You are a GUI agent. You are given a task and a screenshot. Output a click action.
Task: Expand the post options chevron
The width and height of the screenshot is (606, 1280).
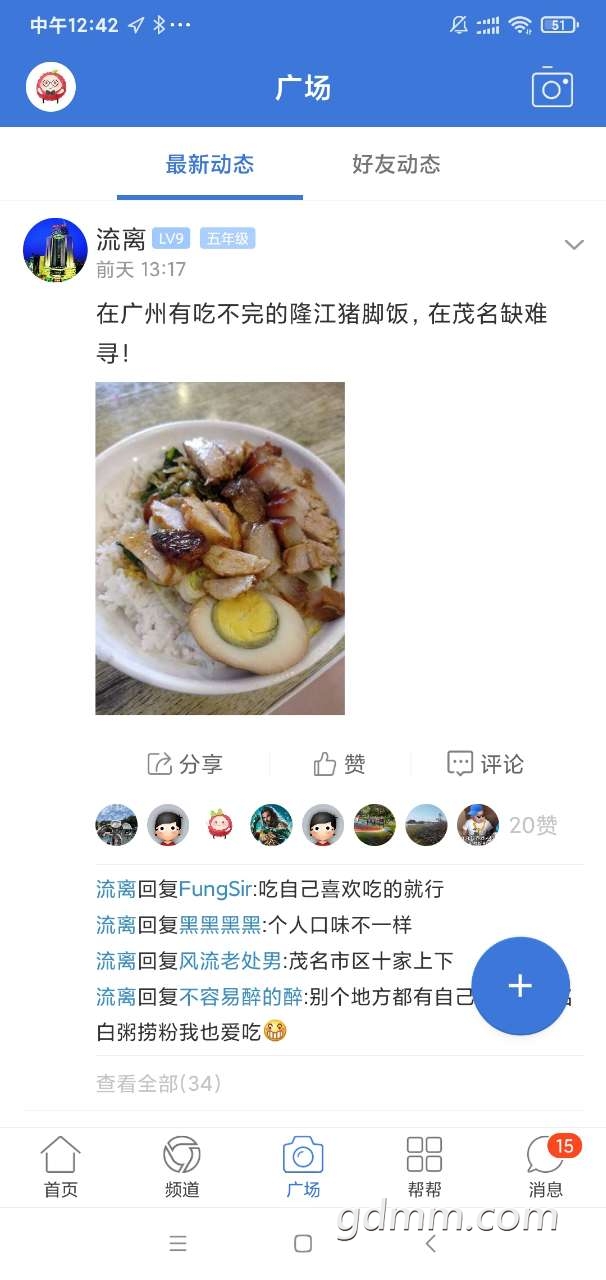[x=574, y=245]
